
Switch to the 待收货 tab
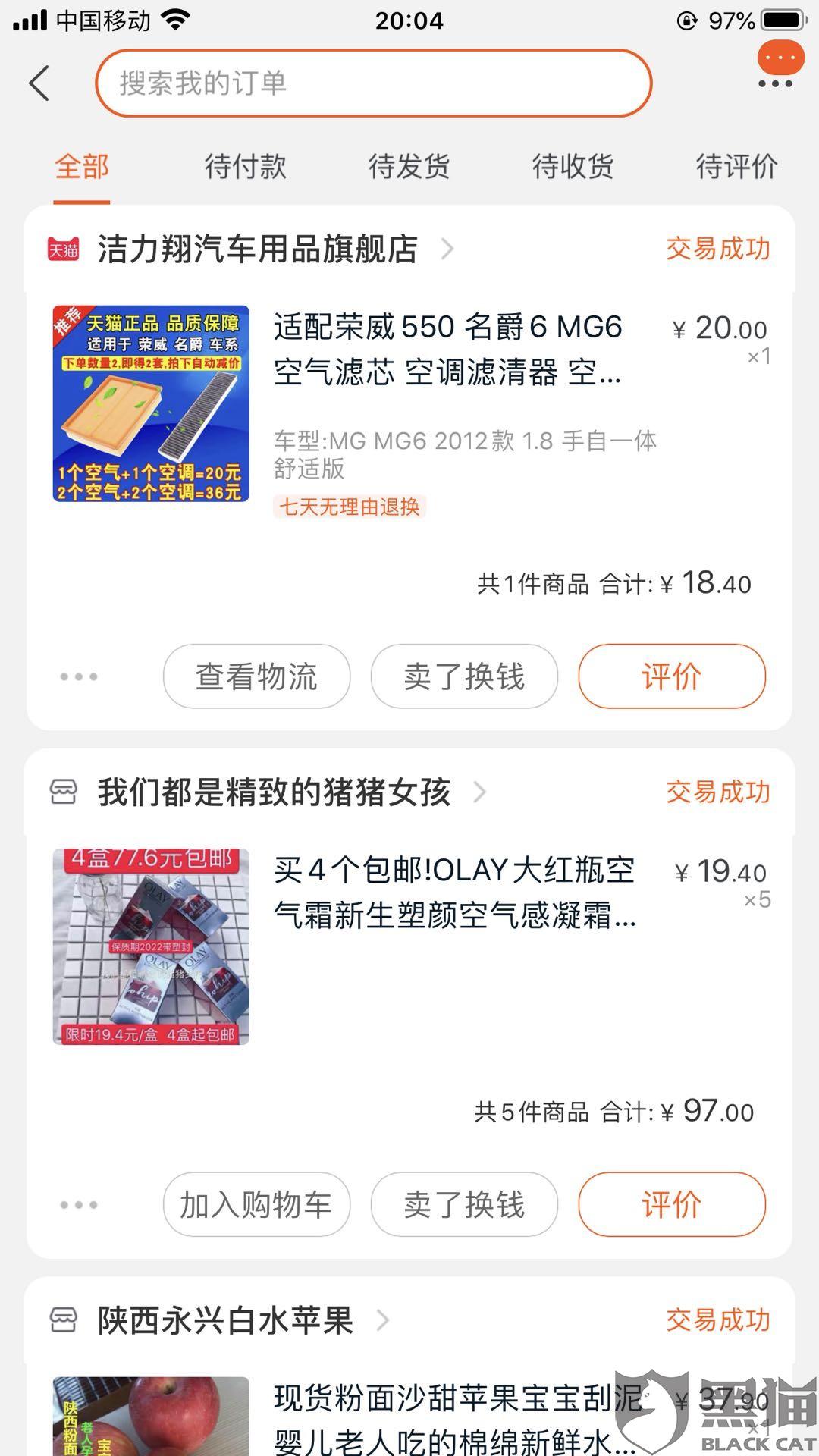click(573, 166)
